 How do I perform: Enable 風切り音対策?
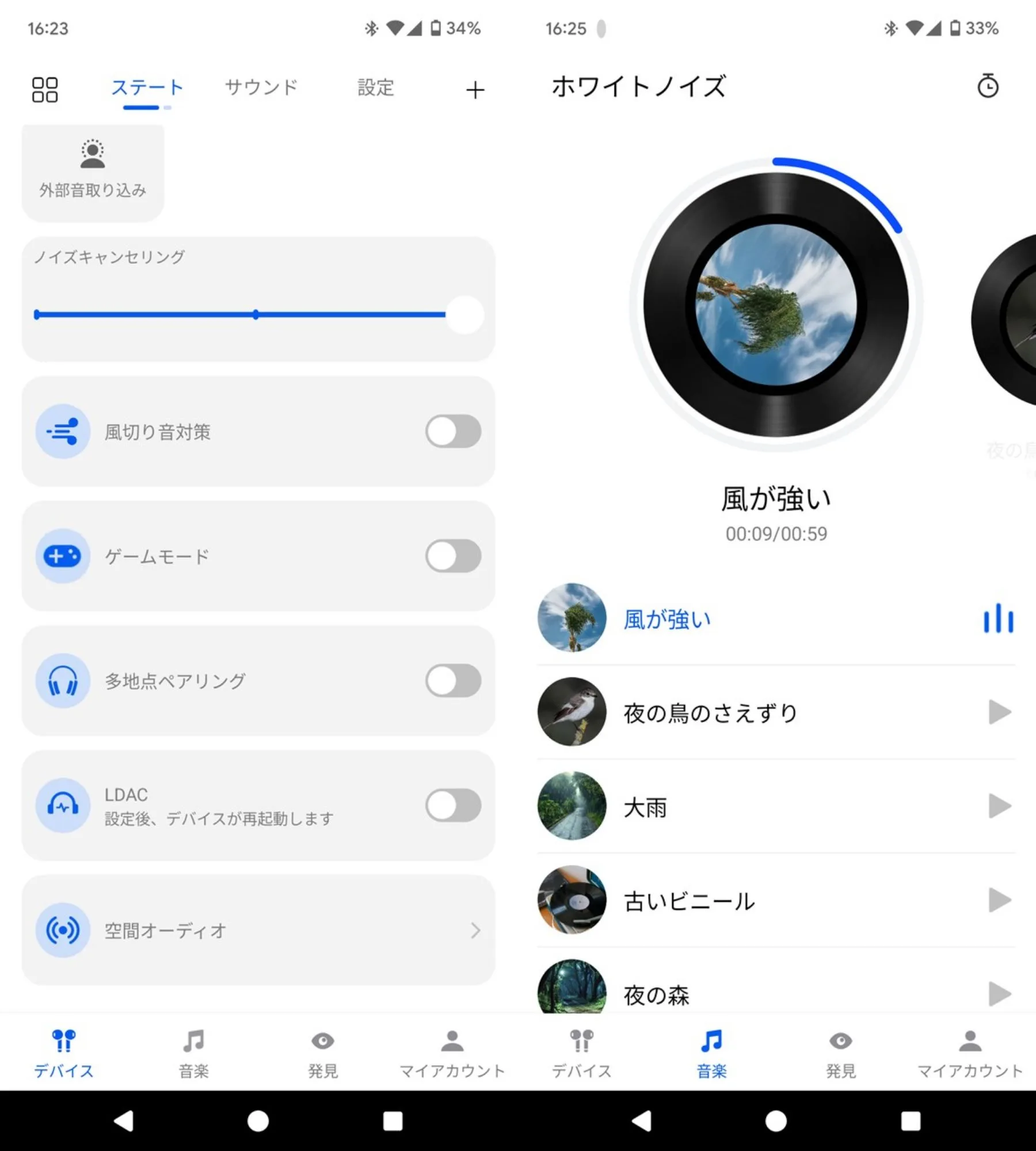tap(453, 431)
